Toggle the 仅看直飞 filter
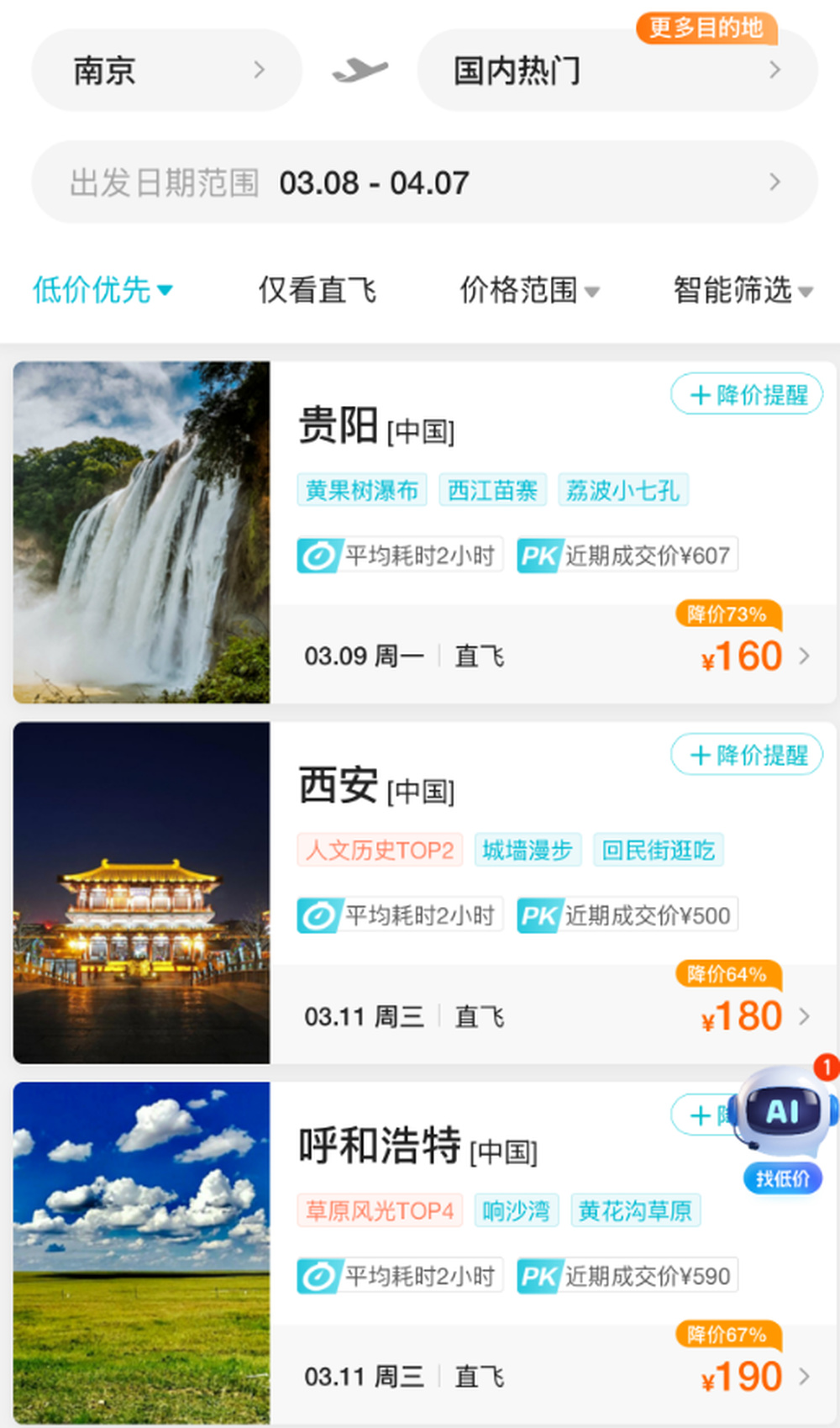 [x=317, y=290]
